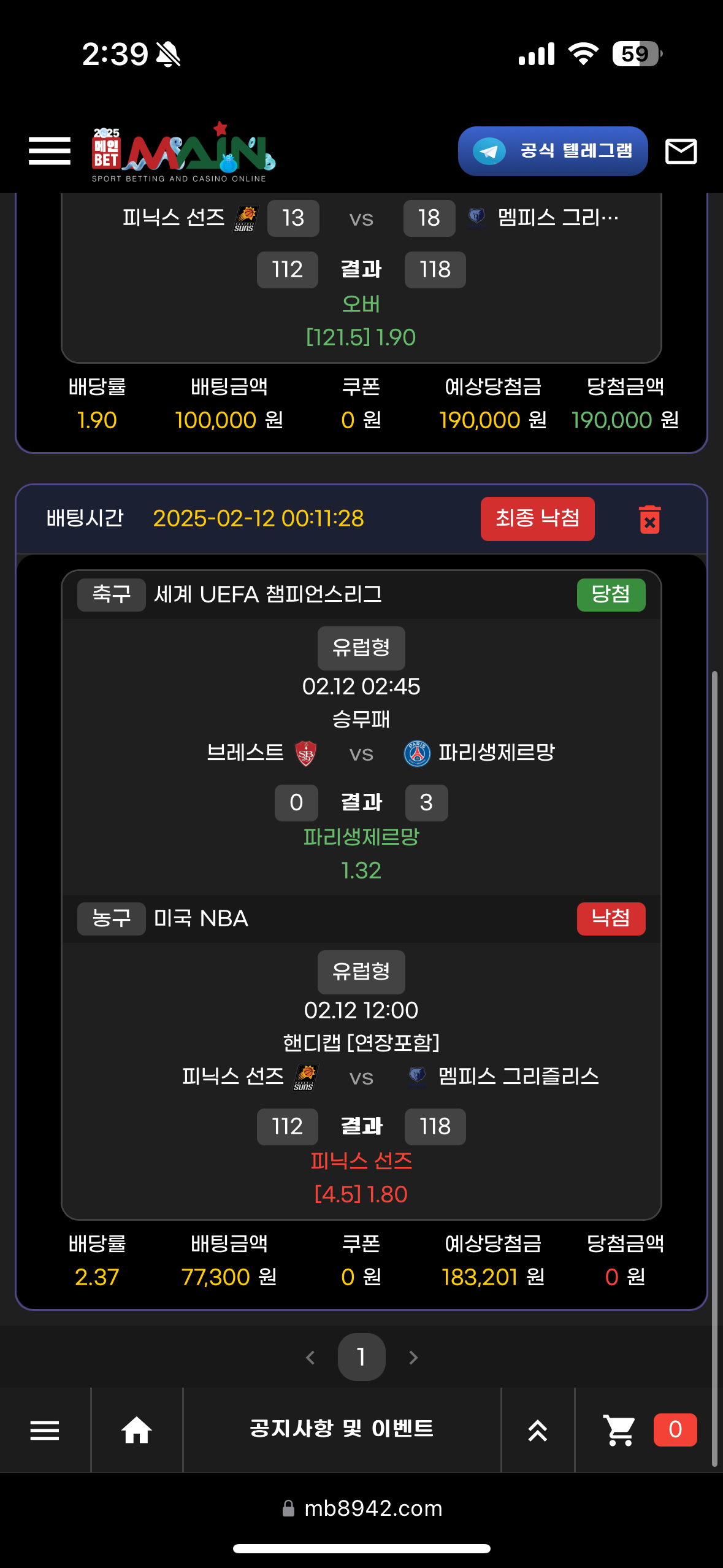Open the menu icon in the bottom bar

(45, 1430)
